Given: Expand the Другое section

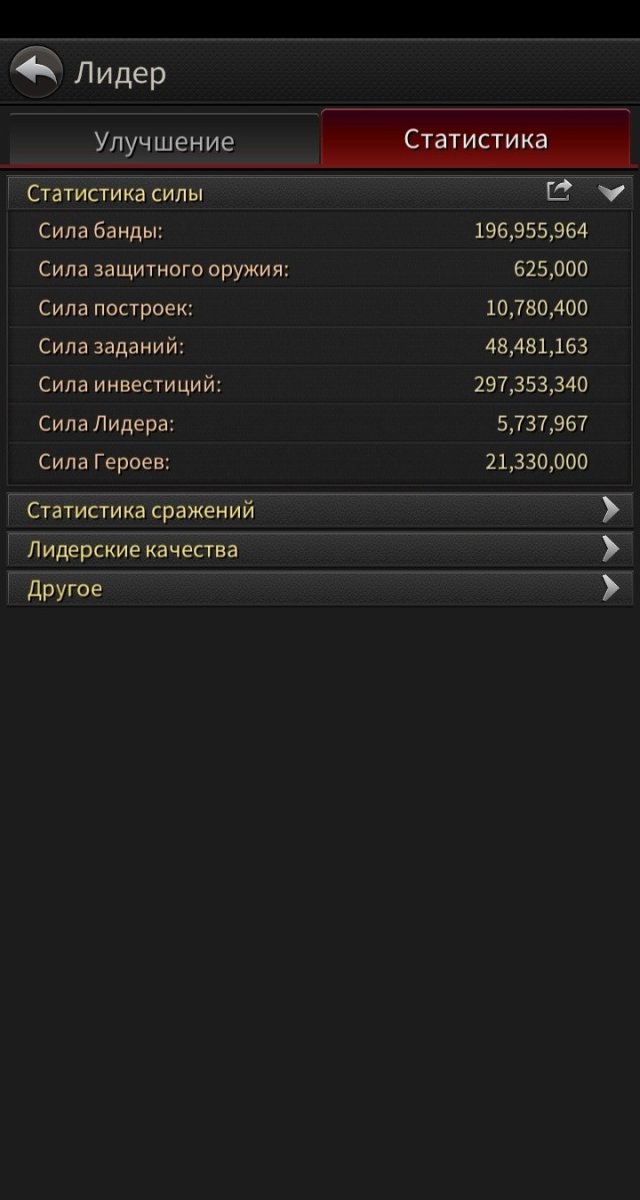Looking at the screenshot, I should coord(320,589).
